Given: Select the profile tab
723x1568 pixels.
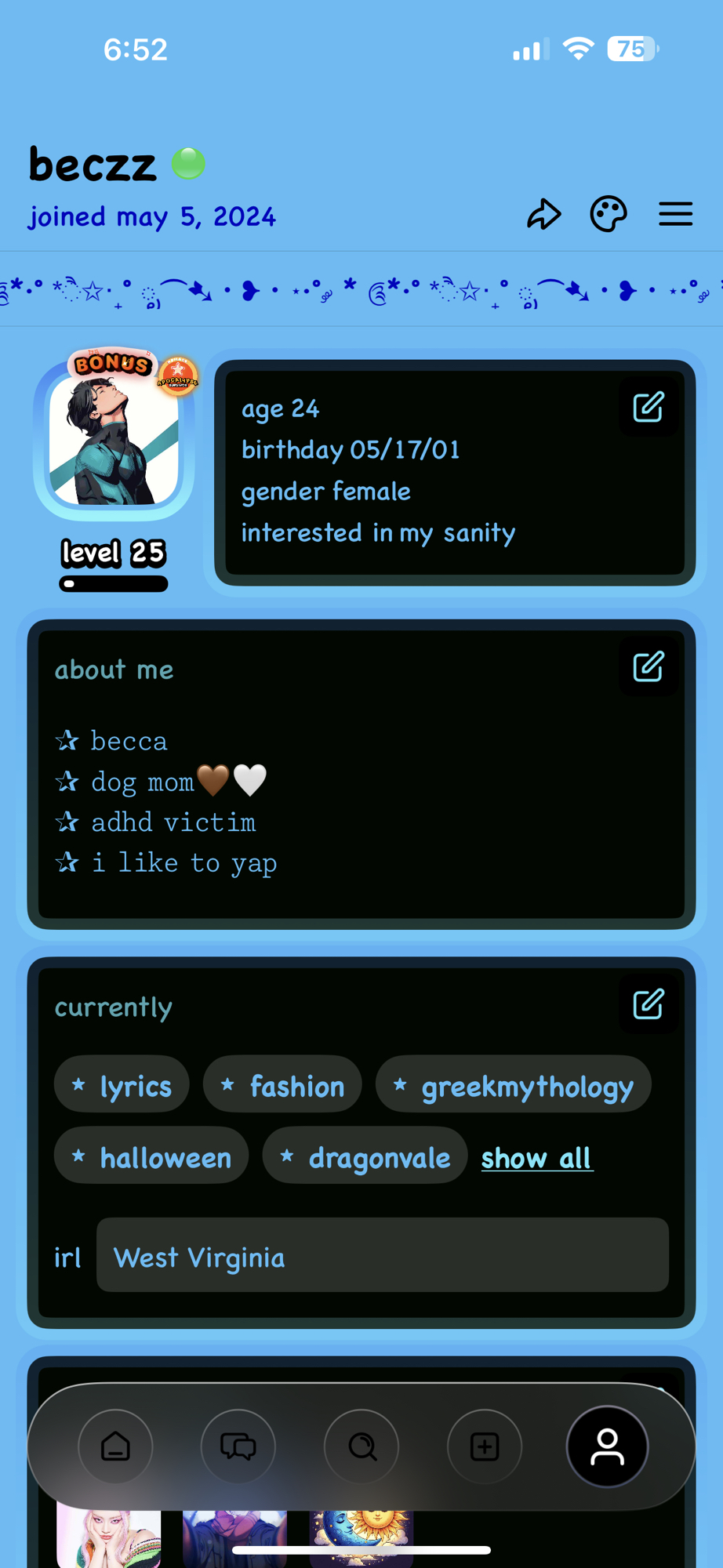Looking at the screenshot, I should (x=607, y=1446).
